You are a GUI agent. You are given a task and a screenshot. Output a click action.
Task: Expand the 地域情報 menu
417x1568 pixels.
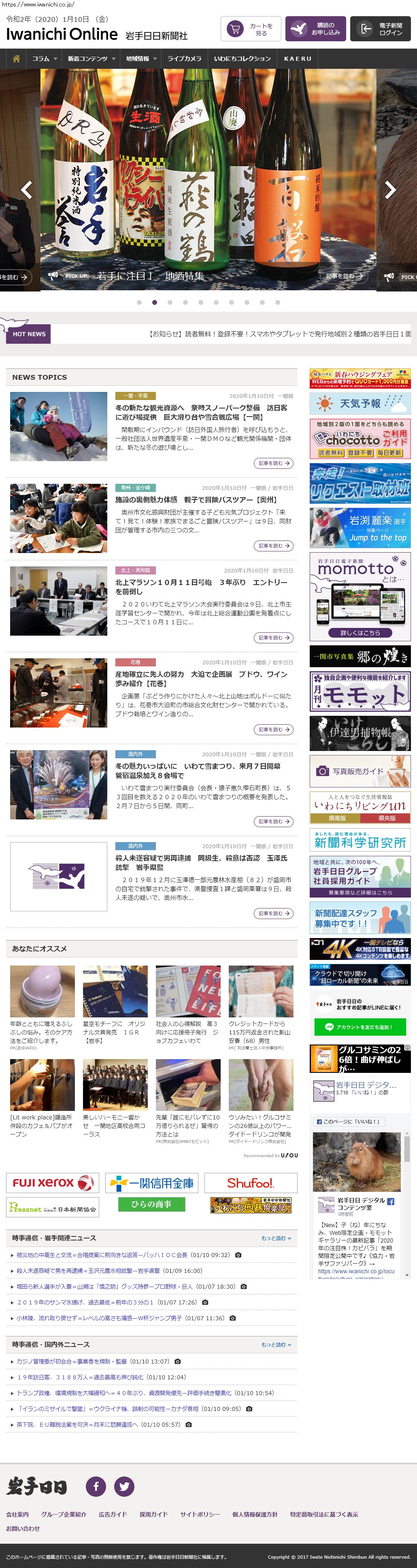click(141, 58)
